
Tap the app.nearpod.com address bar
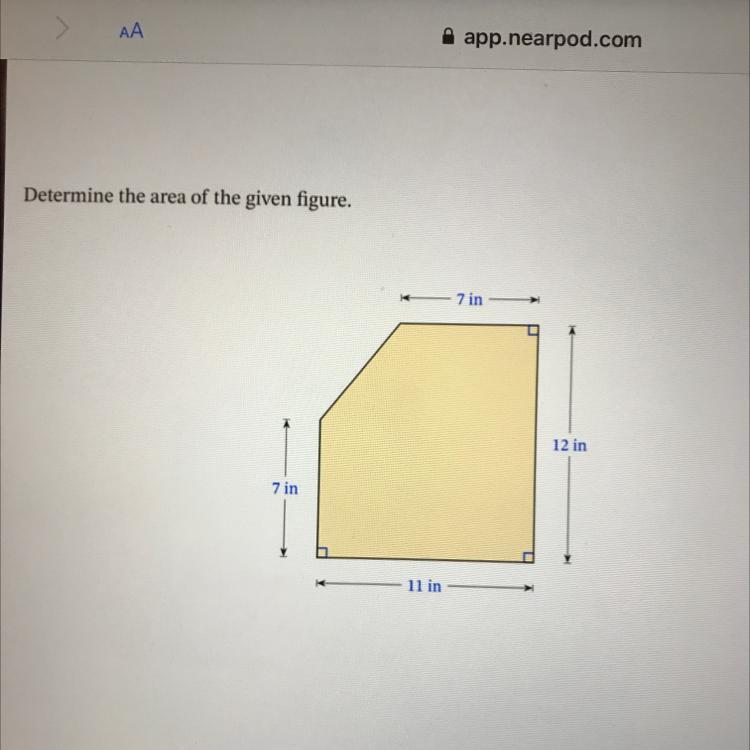(x=543, y=38)
